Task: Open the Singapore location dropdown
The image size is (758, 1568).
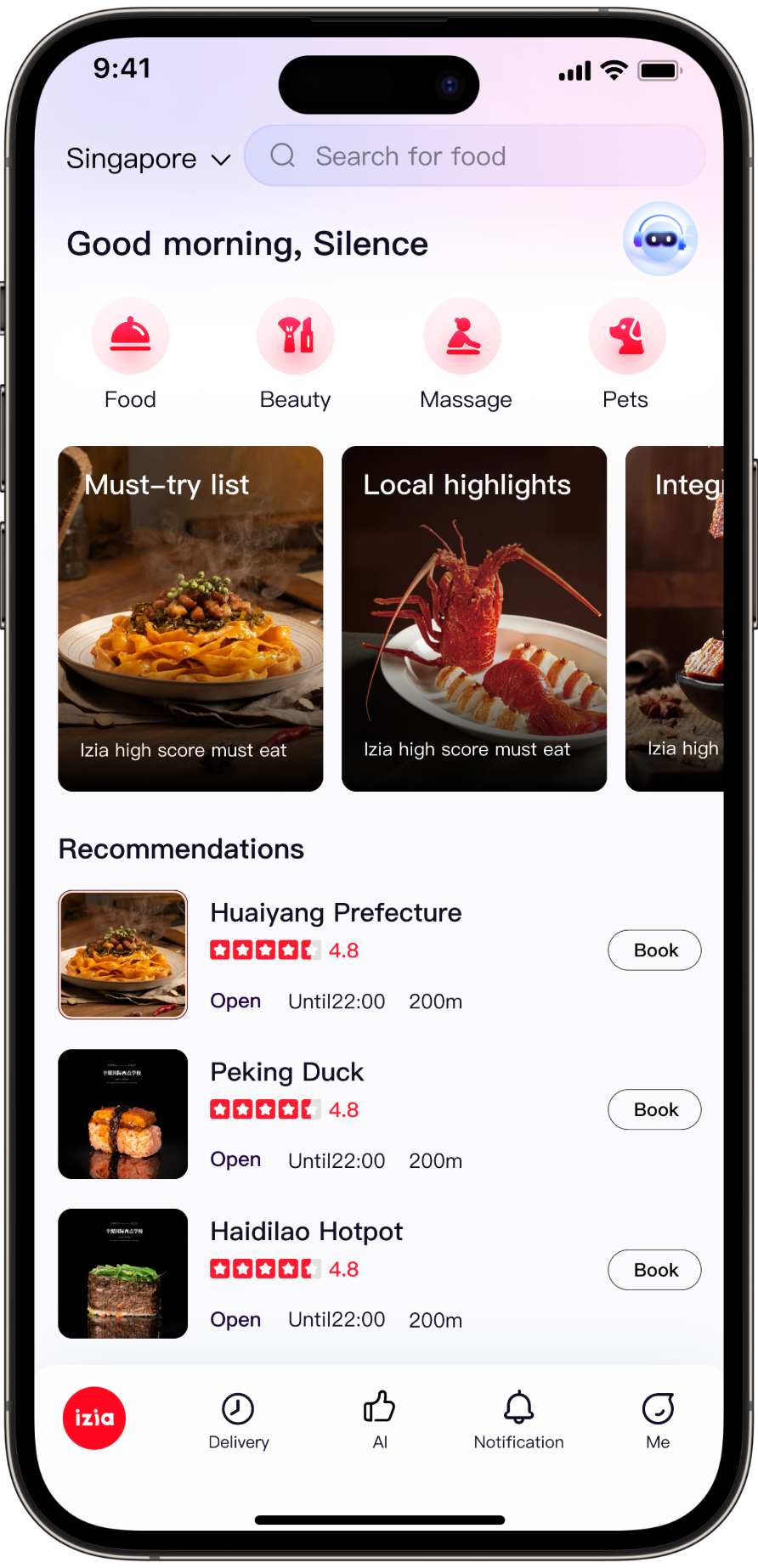Action: pos(148,159)
